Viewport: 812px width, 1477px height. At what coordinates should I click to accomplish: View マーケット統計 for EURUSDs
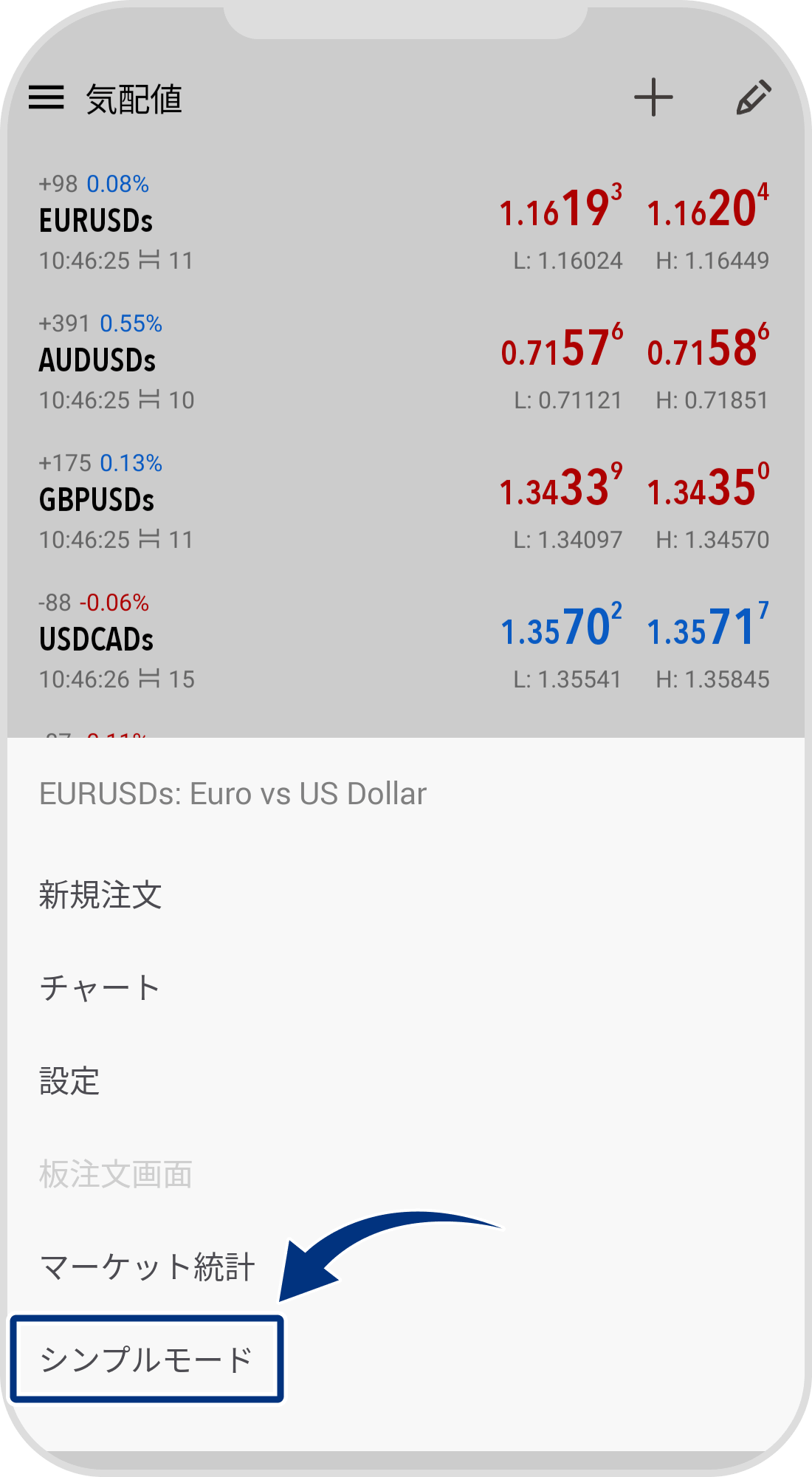148,1267
